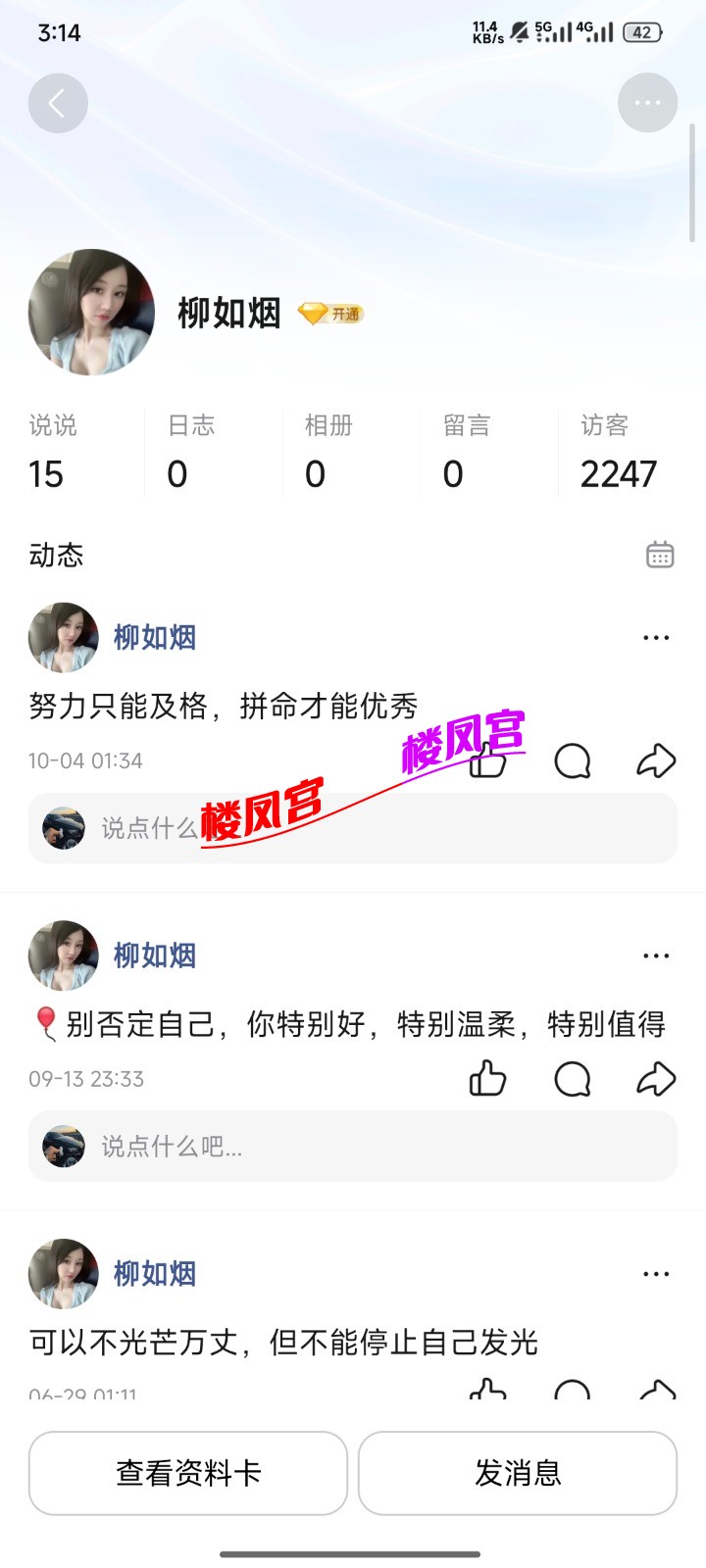The width and height of the screenshot is (706, 1568).
Task: Send a message via 发消息
Action: [518, 1473]
